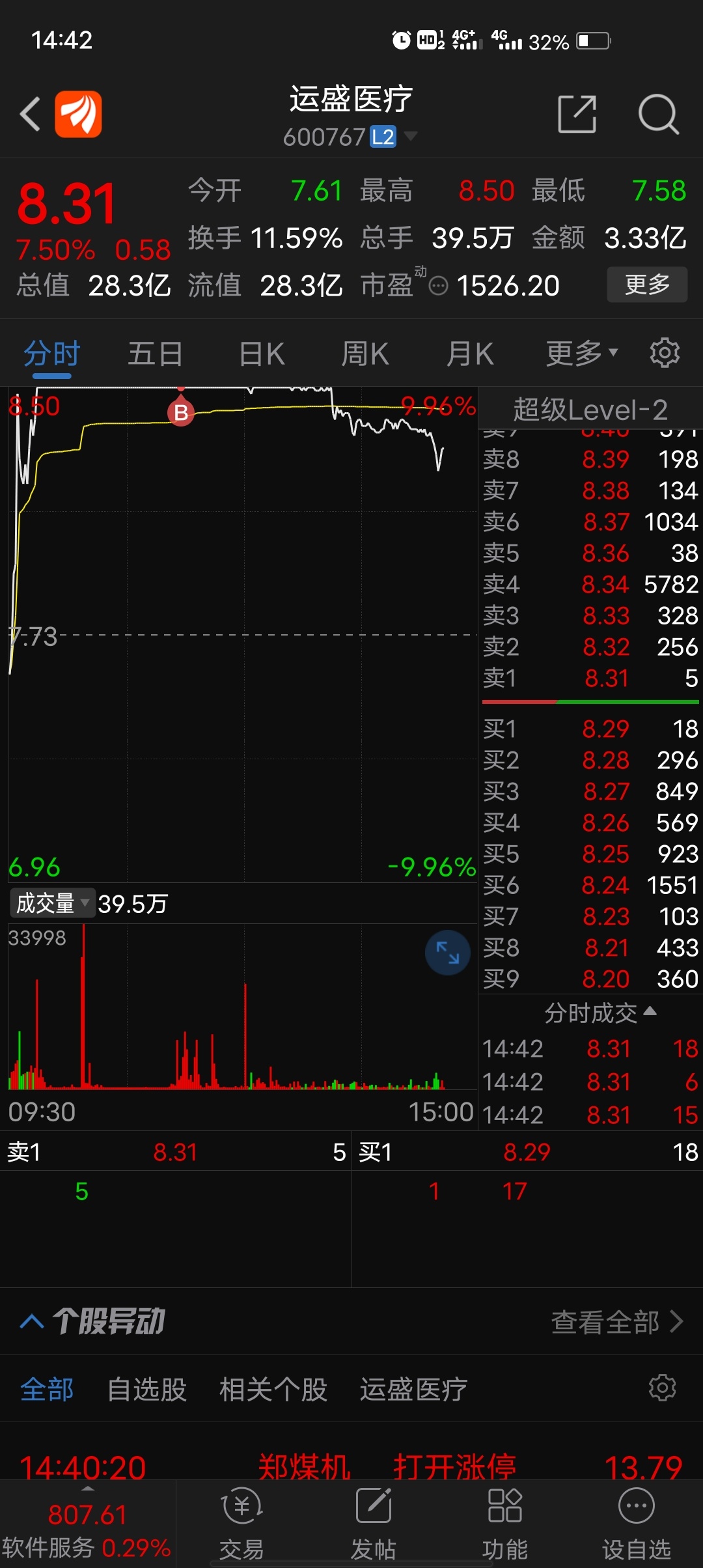
Task: Switch to the 日K chart tab
Action: pos(262,354)
